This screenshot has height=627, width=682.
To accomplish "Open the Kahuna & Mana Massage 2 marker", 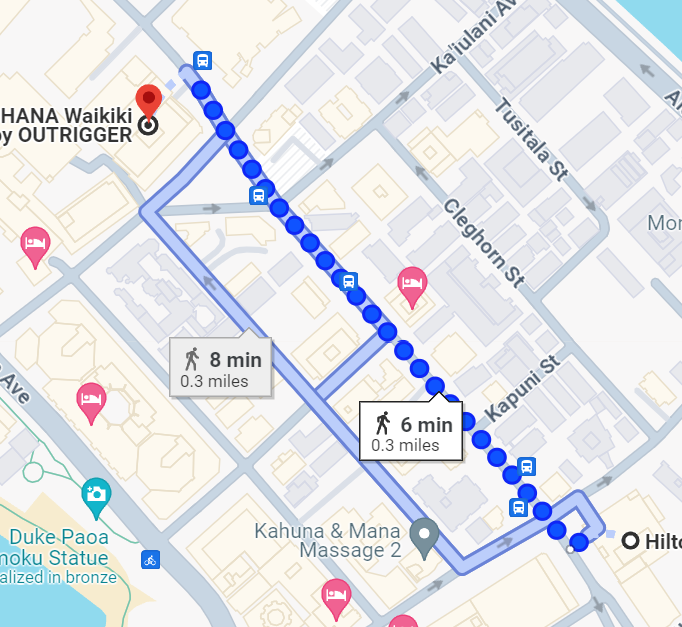I will [425, 536].
